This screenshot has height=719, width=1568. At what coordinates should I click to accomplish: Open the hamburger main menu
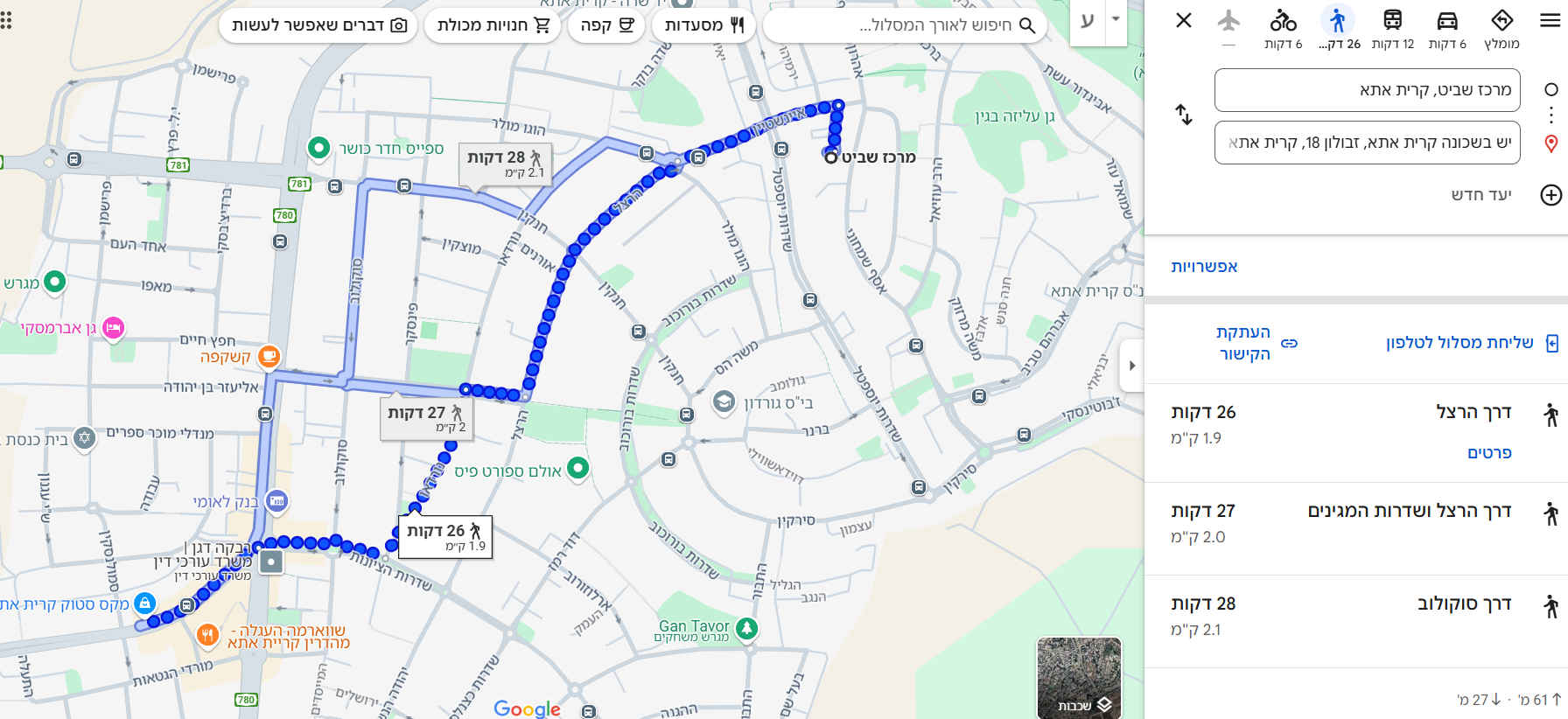(1550, 20)
